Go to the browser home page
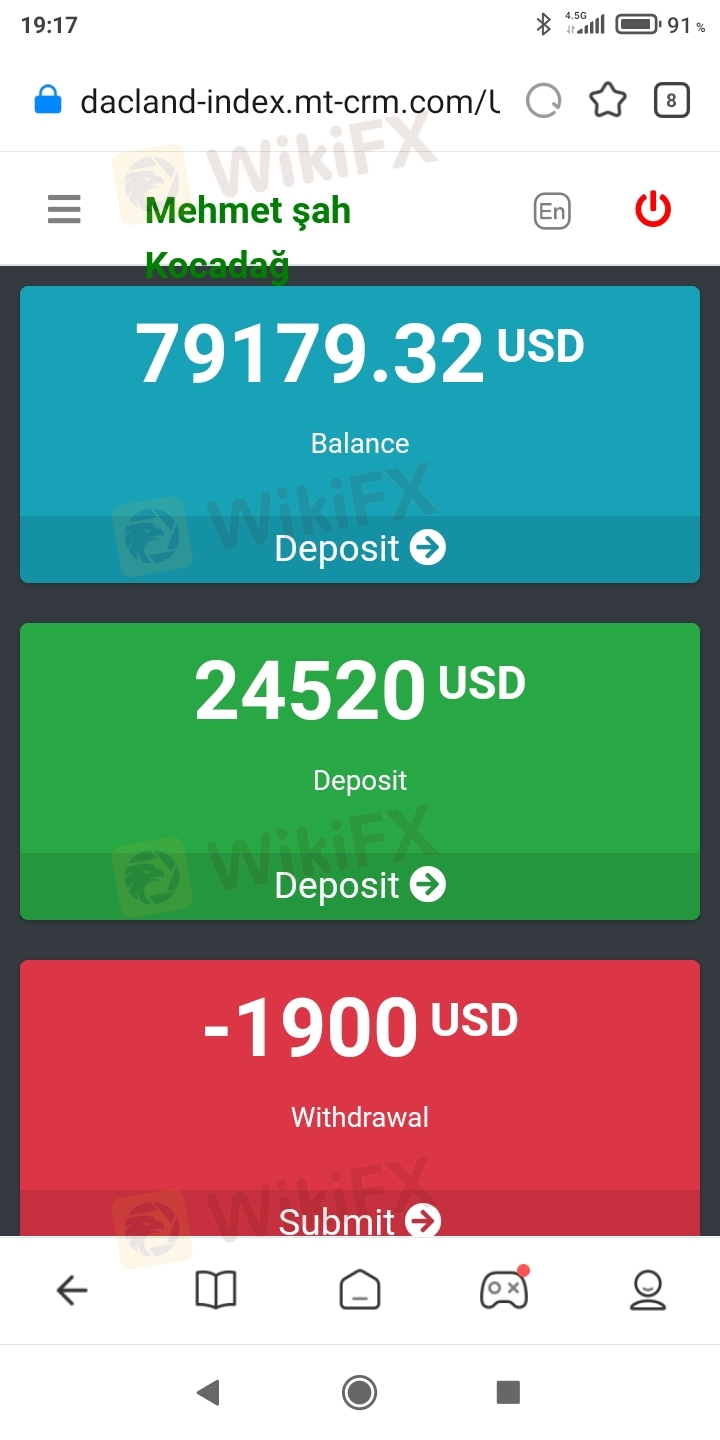The height and width of the screenshot is (1440, 720). click(x=360, y=1290)
